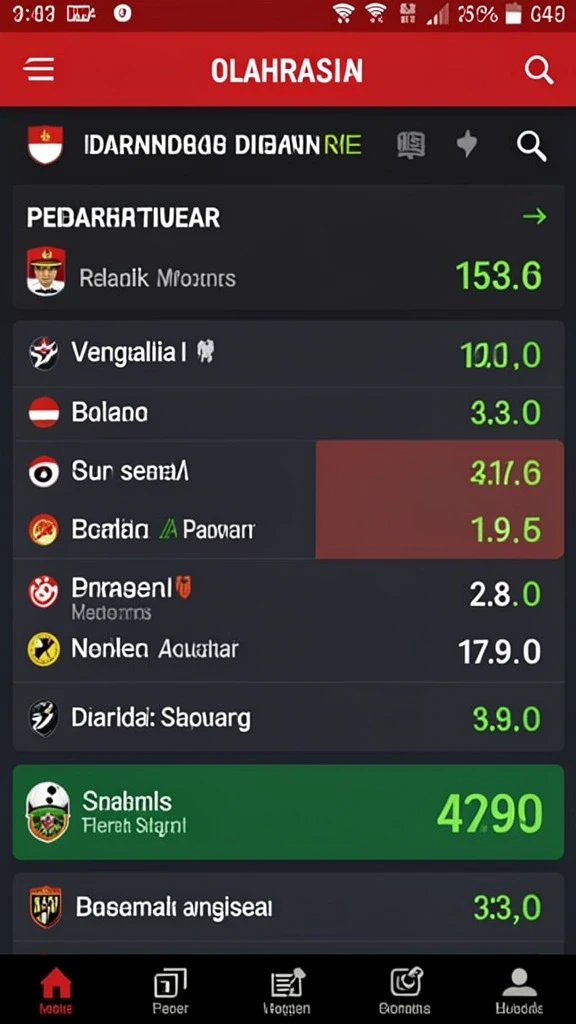576x1024 pixels.
Task: Switch to the profile tab with the person icon
Action: [x=519, y=990]
